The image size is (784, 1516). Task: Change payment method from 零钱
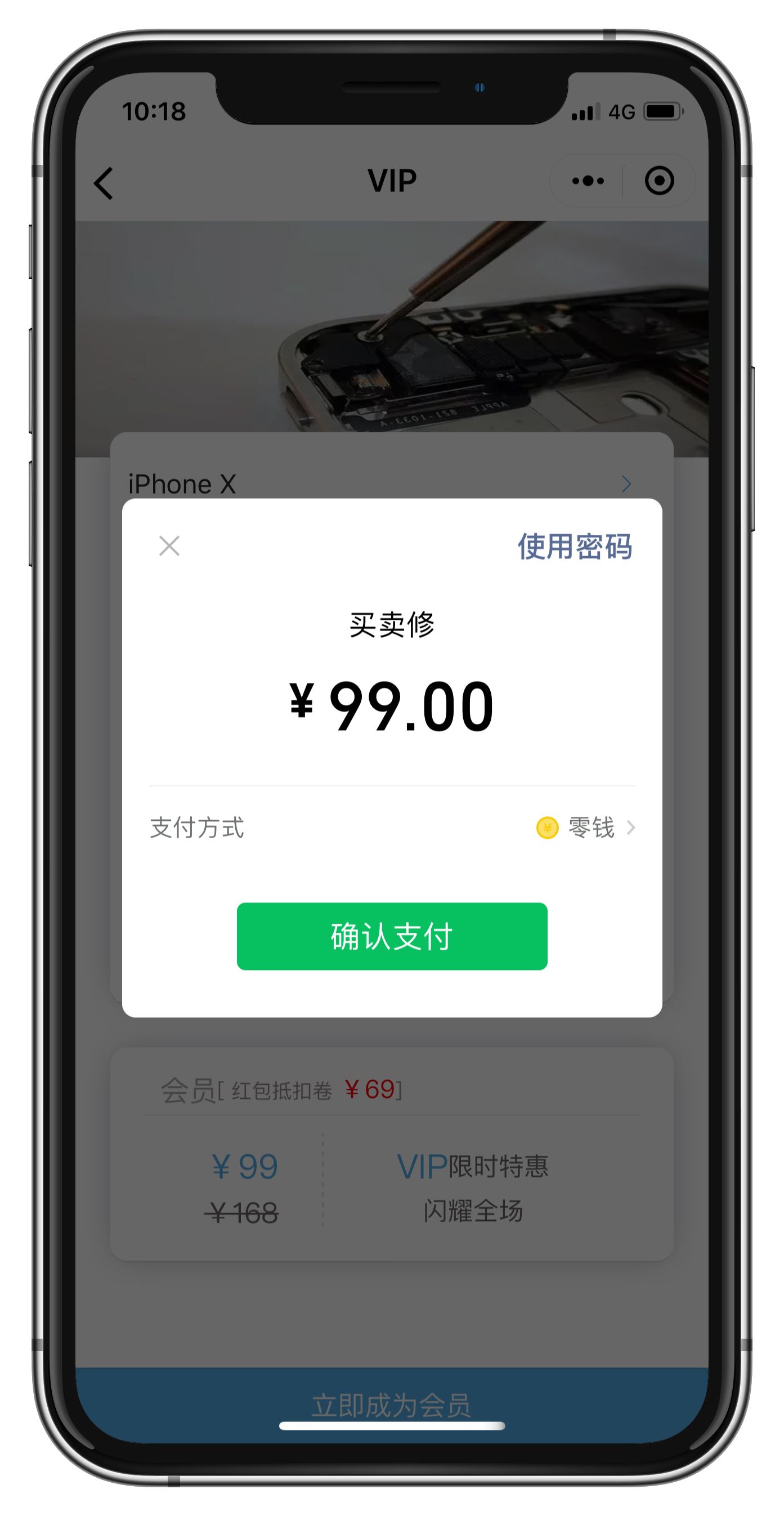[x=590, y=828]
